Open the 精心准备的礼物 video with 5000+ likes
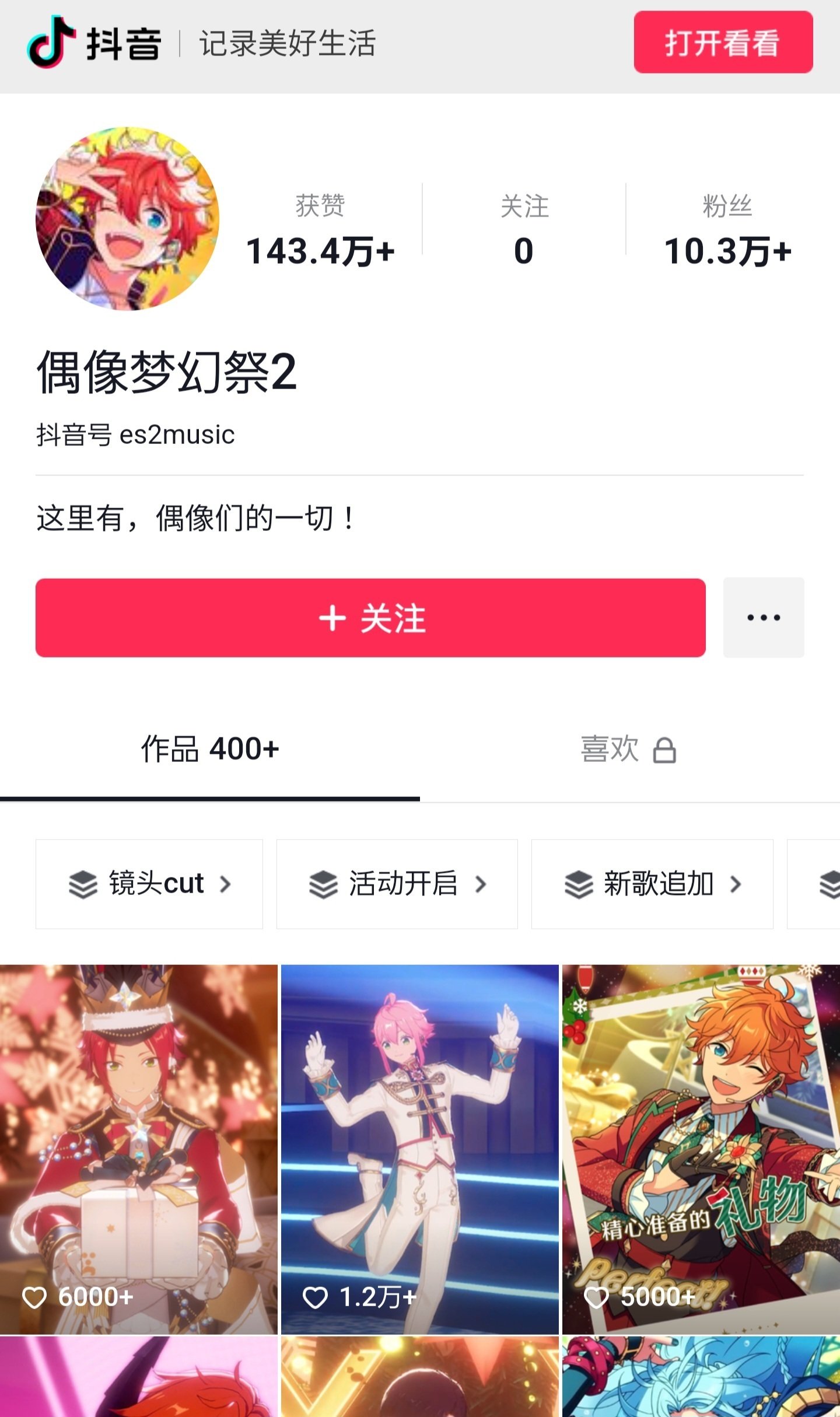 (701, 1149)
